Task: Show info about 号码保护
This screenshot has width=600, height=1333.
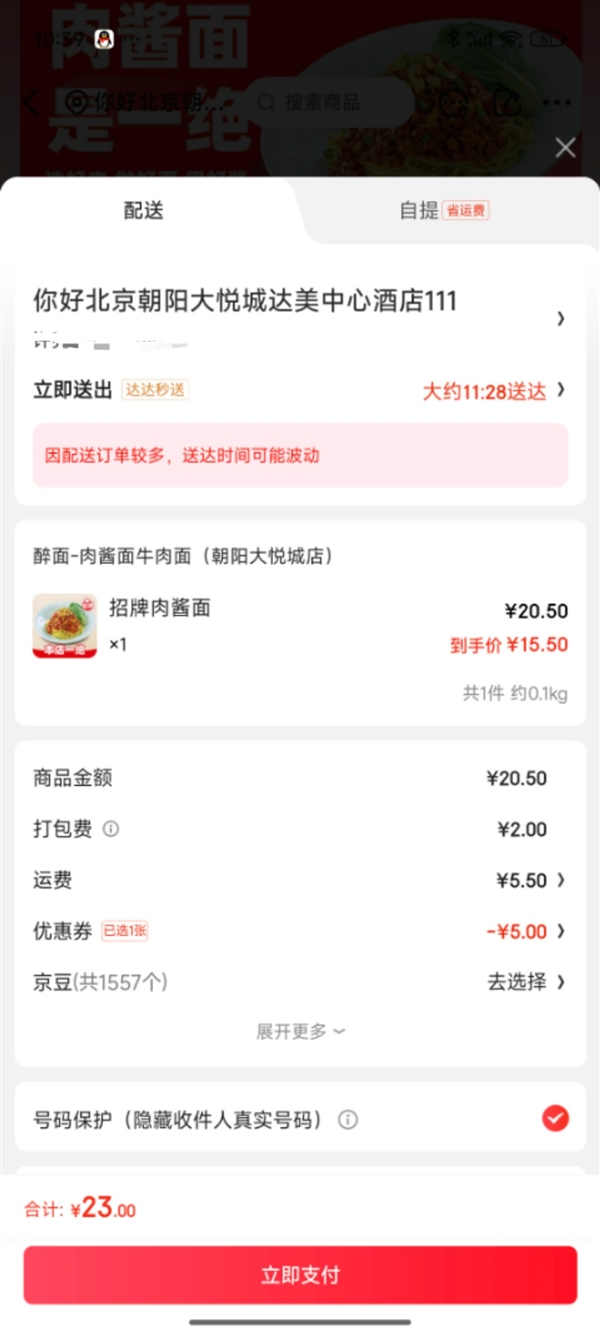Action: click(347, 1120)
